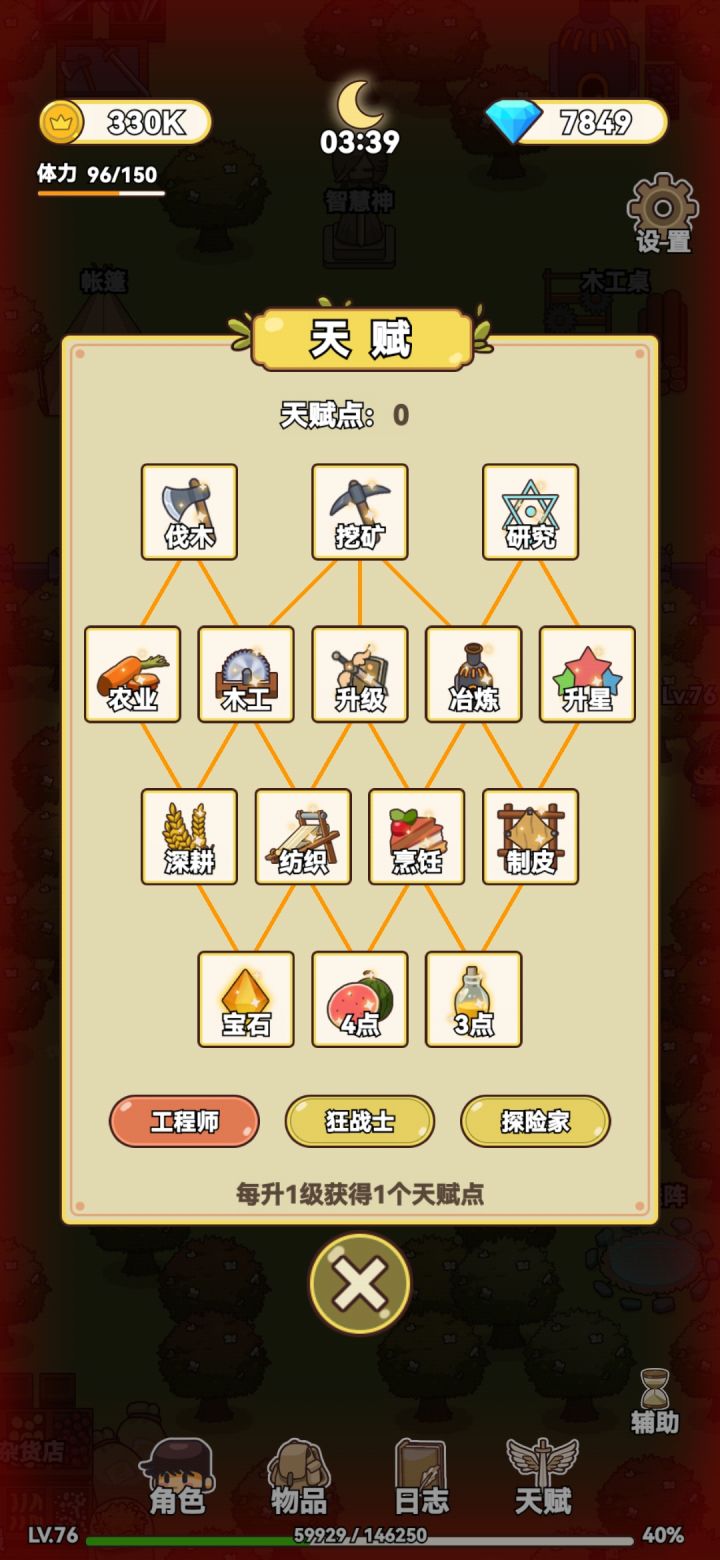Click the 宝石 (gem) talent icon
Viewport: 720px width, 1560px height.
click(x=245, y=998)
